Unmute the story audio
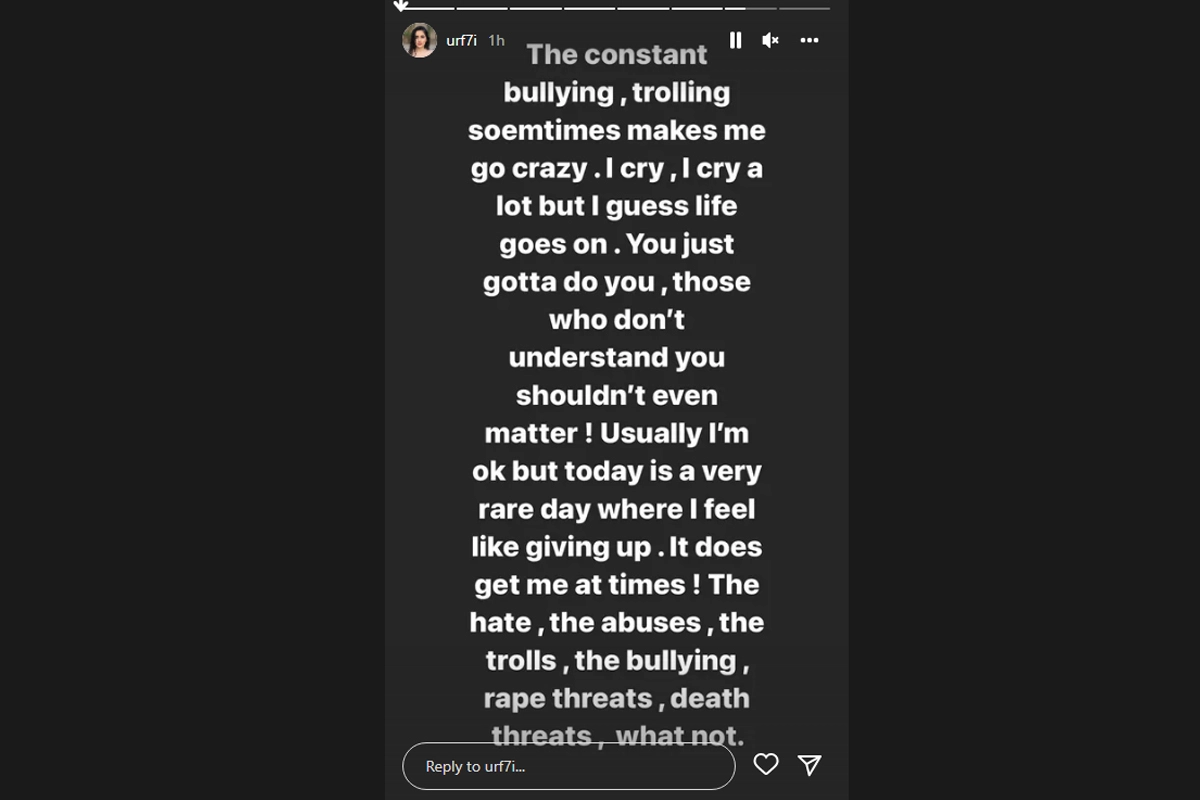The image size is (1200, 800). coord(770,40)
